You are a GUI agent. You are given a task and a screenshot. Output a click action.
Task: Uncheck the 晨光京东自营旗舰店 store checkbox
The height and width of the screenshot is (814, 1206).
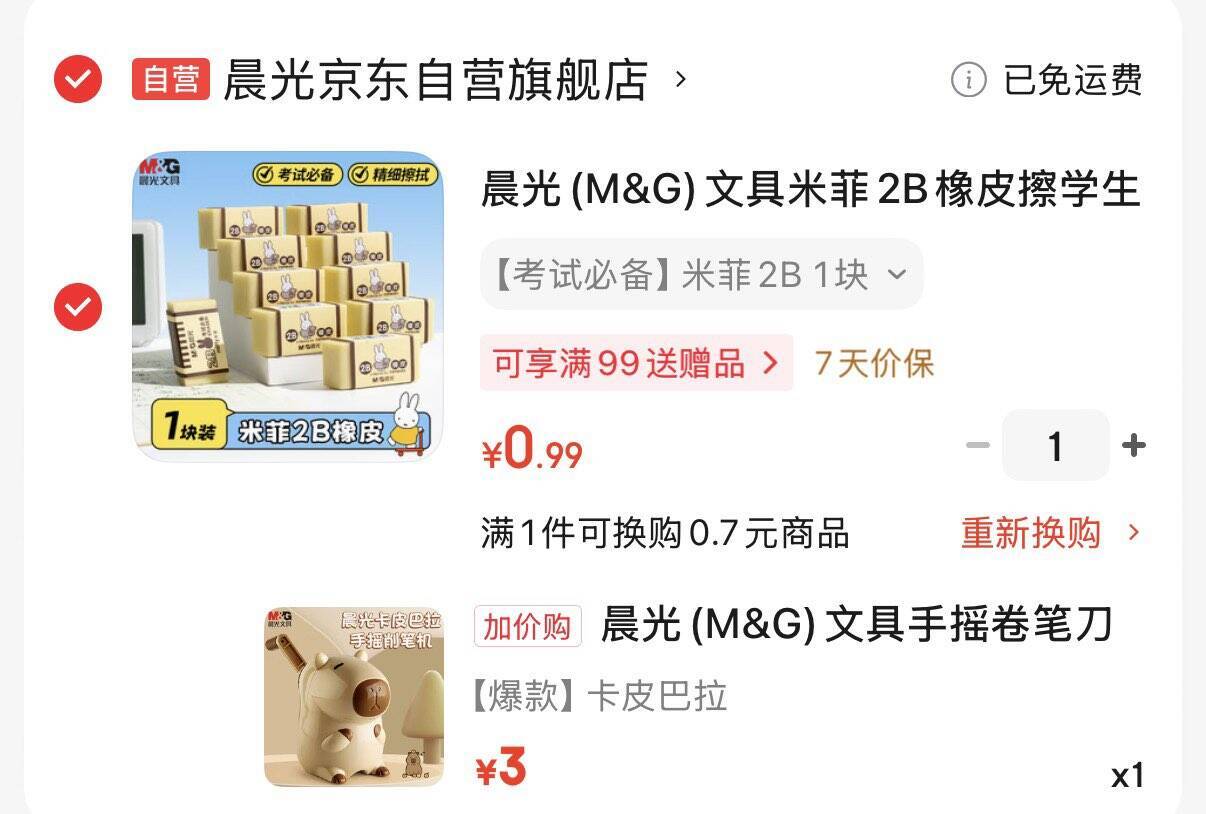point(78,79)
